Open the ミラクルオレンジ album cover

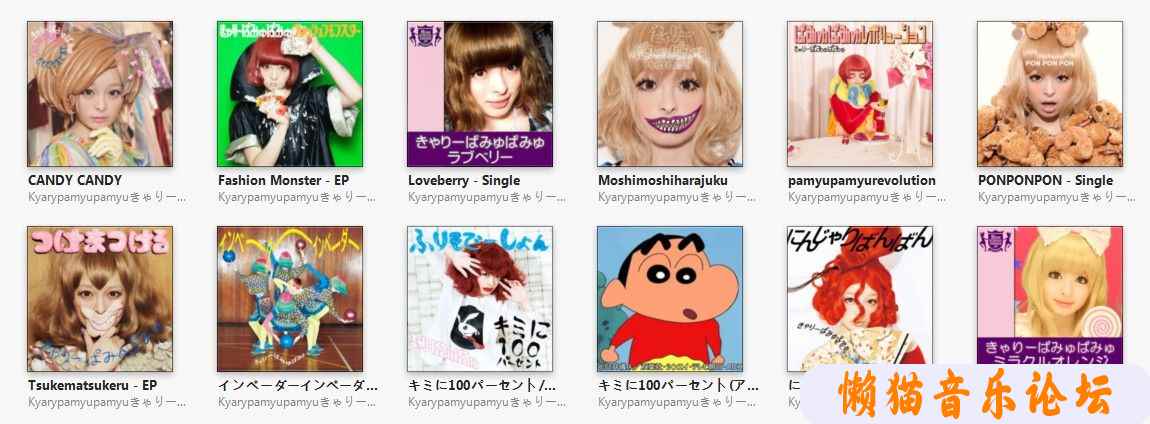tap(1050, 290)
